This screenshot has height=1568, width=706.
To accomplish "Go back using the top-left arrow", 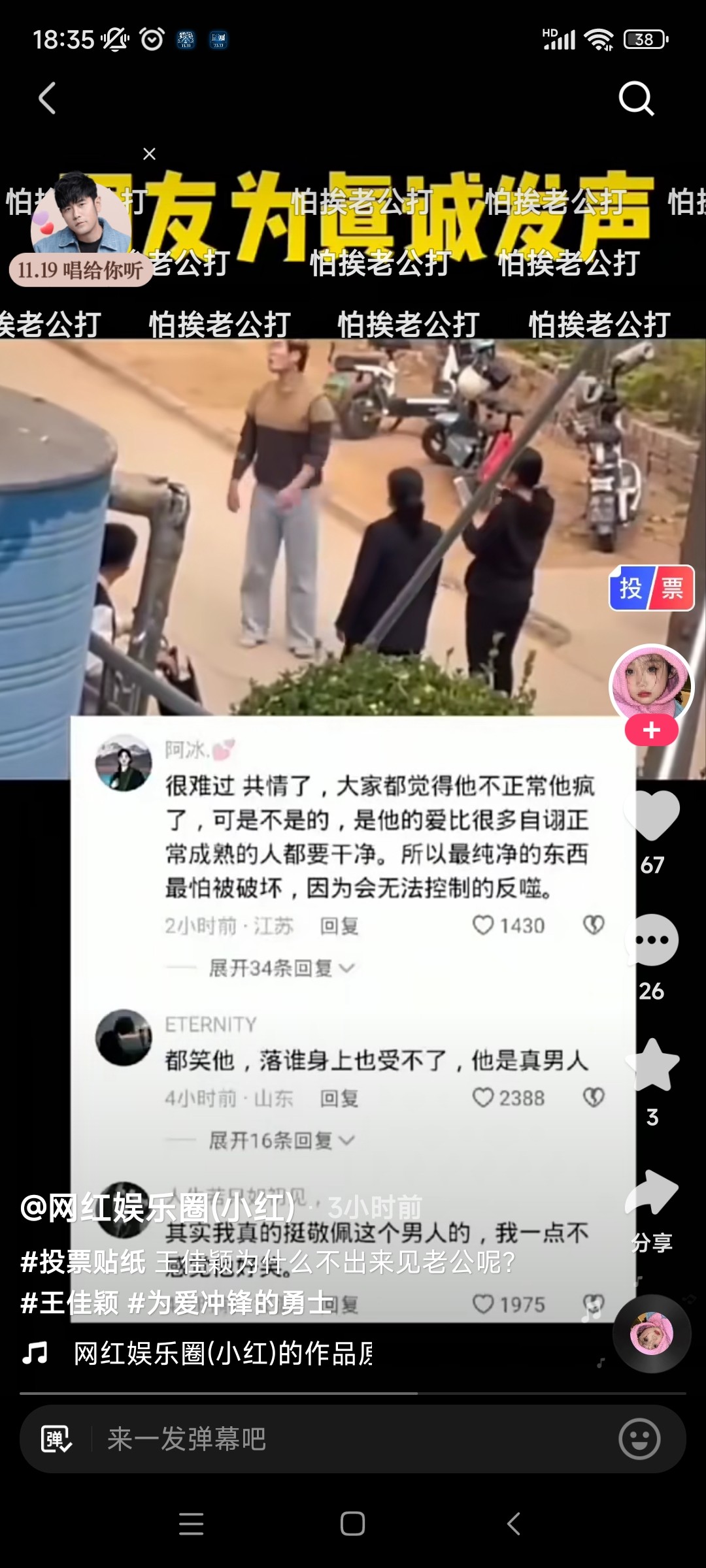I will point(47,99).
